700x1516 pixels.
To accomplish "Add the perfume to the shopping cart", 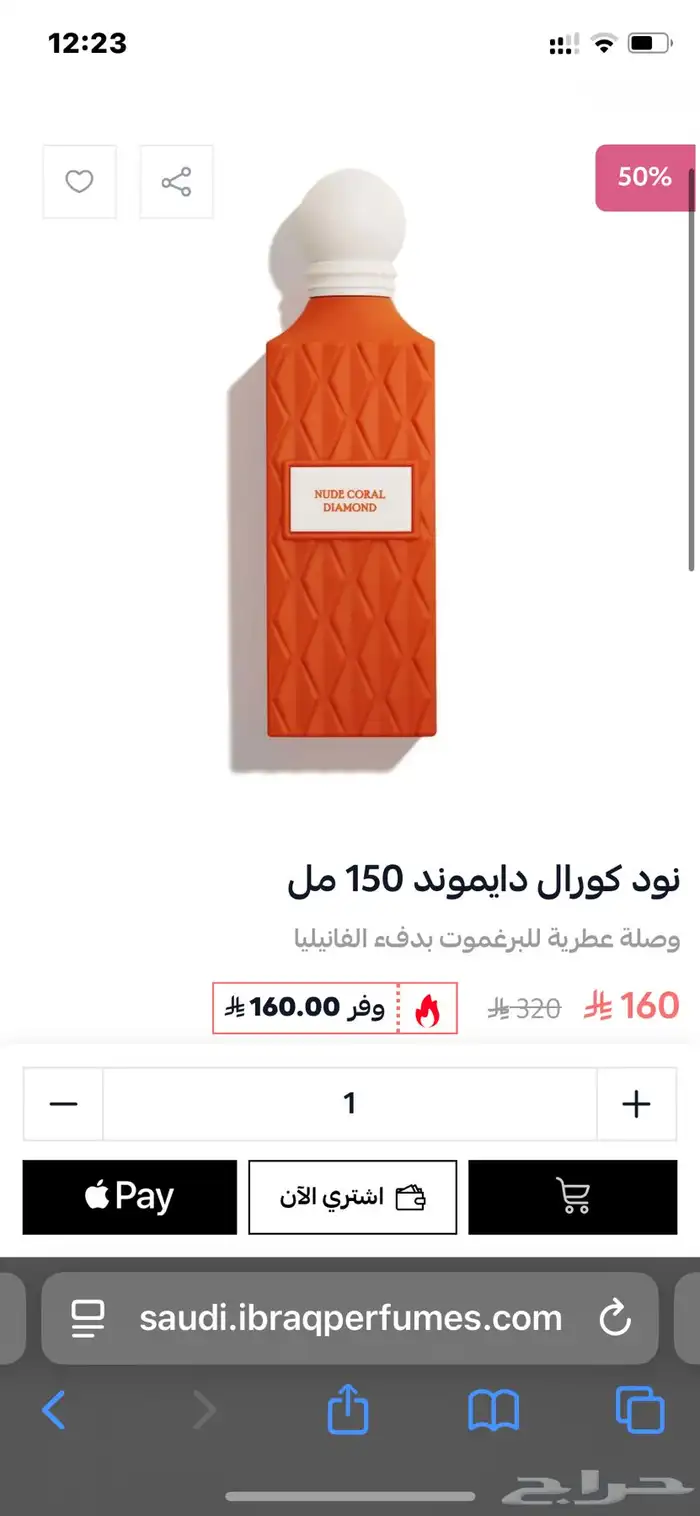I will pos(573,1197).
